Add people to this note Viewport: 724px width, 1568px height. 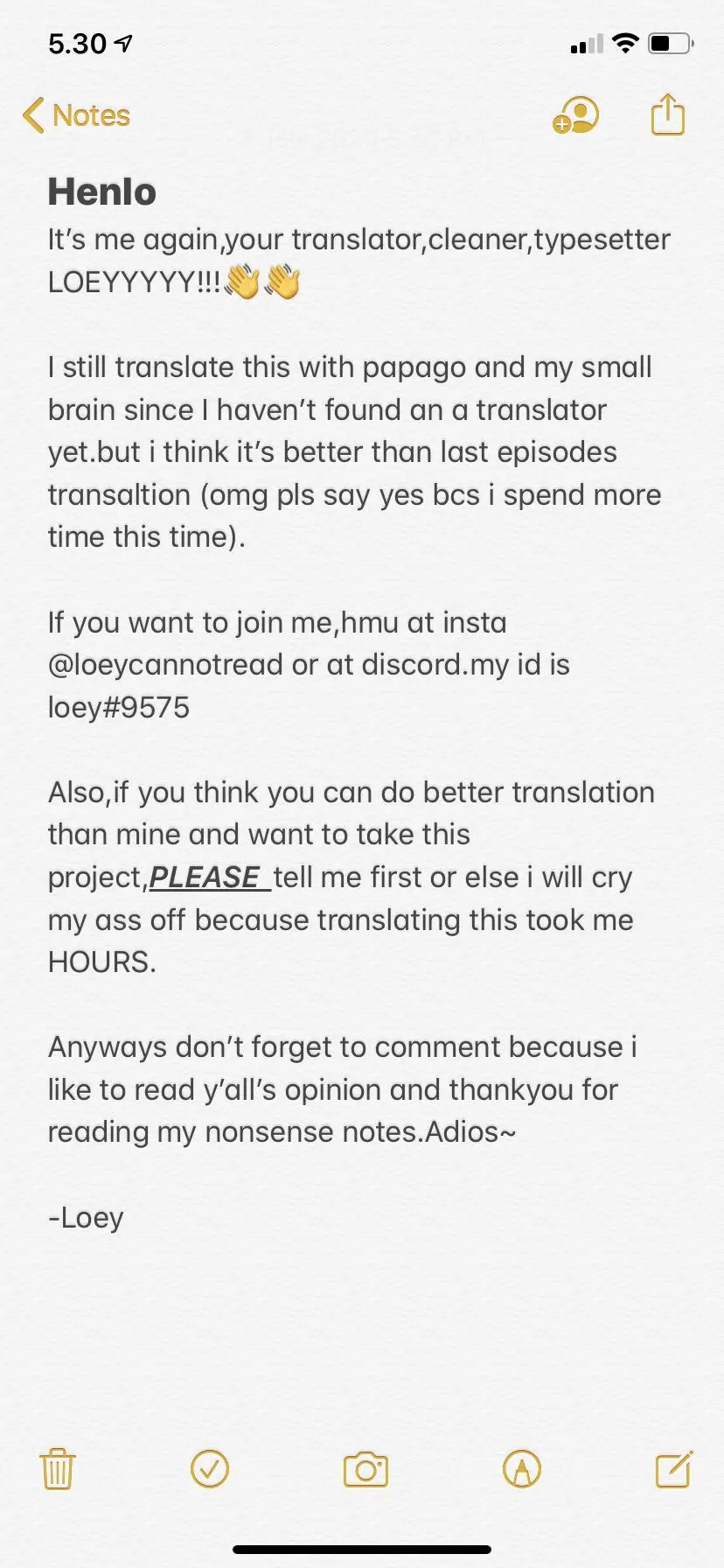[575, 115]
